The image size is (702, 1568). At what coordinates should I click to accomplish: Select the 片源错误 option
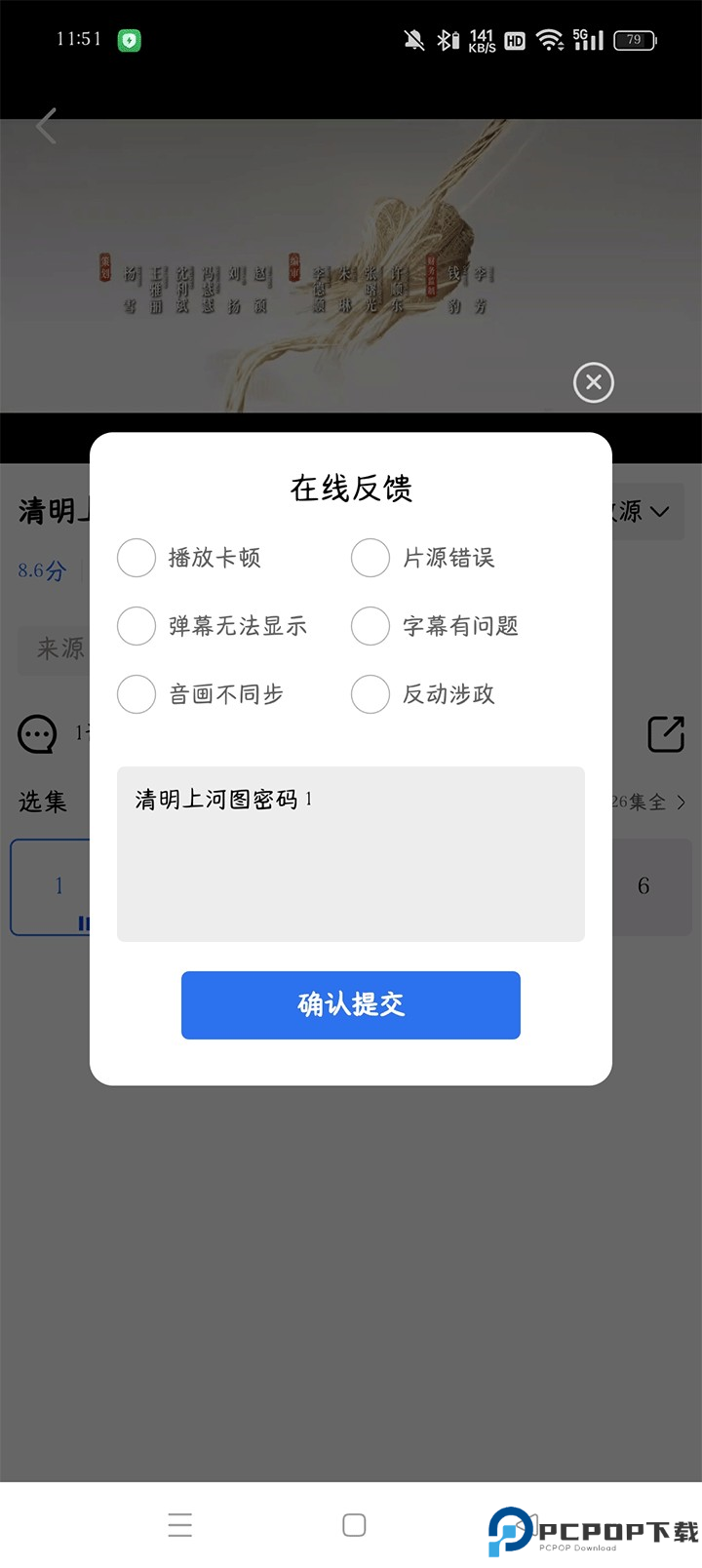pos(370,558)
